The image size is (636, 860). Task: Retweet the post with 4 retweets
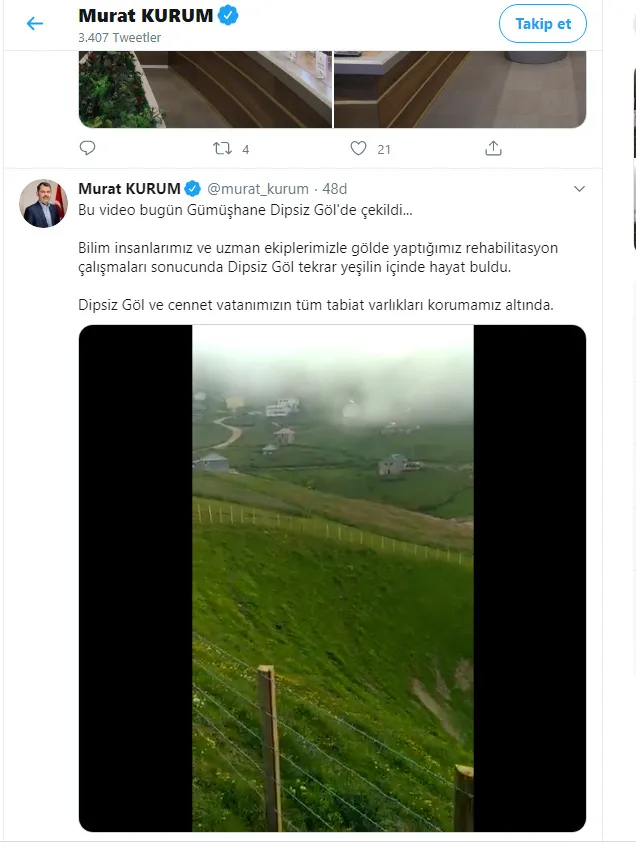point(223,148)
